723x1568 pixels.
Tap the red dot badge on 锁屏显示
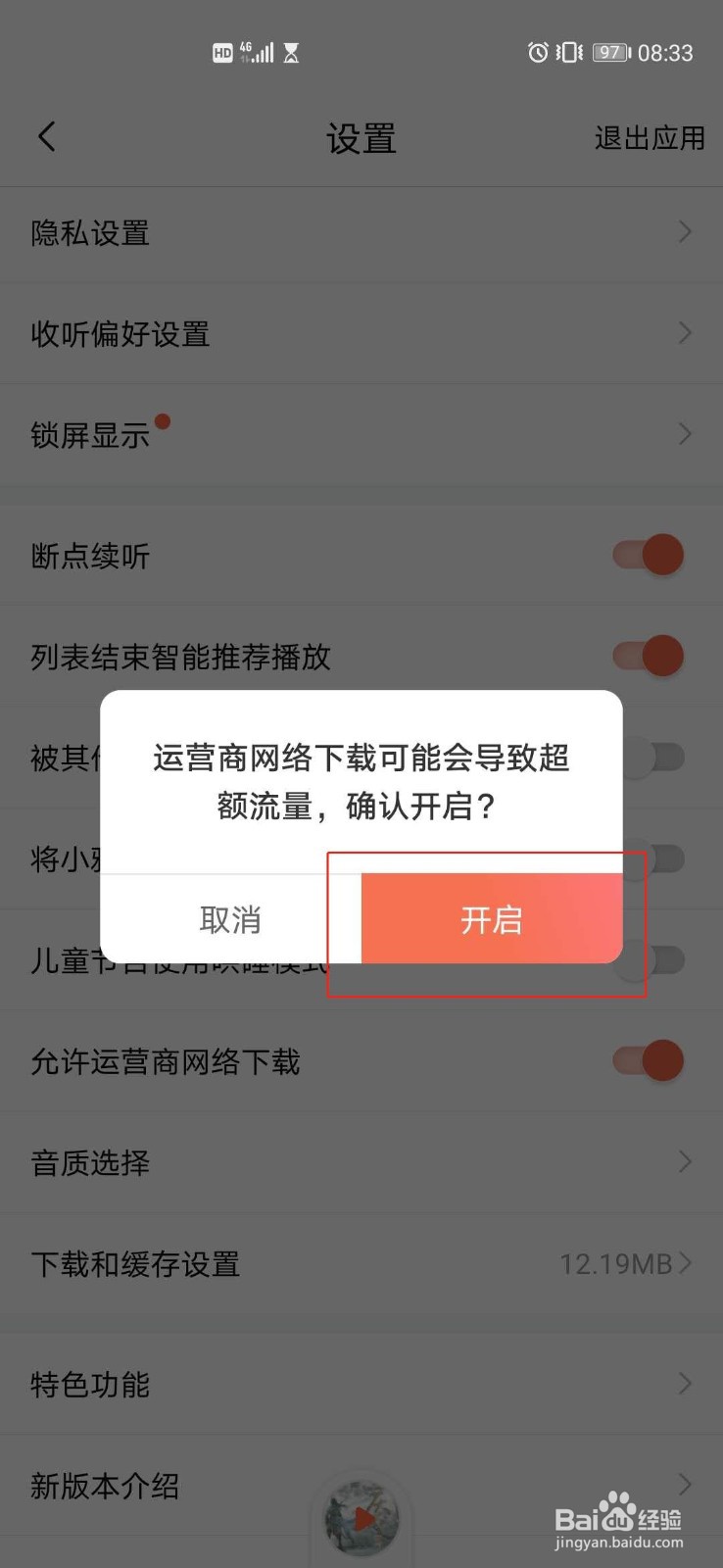163,421
